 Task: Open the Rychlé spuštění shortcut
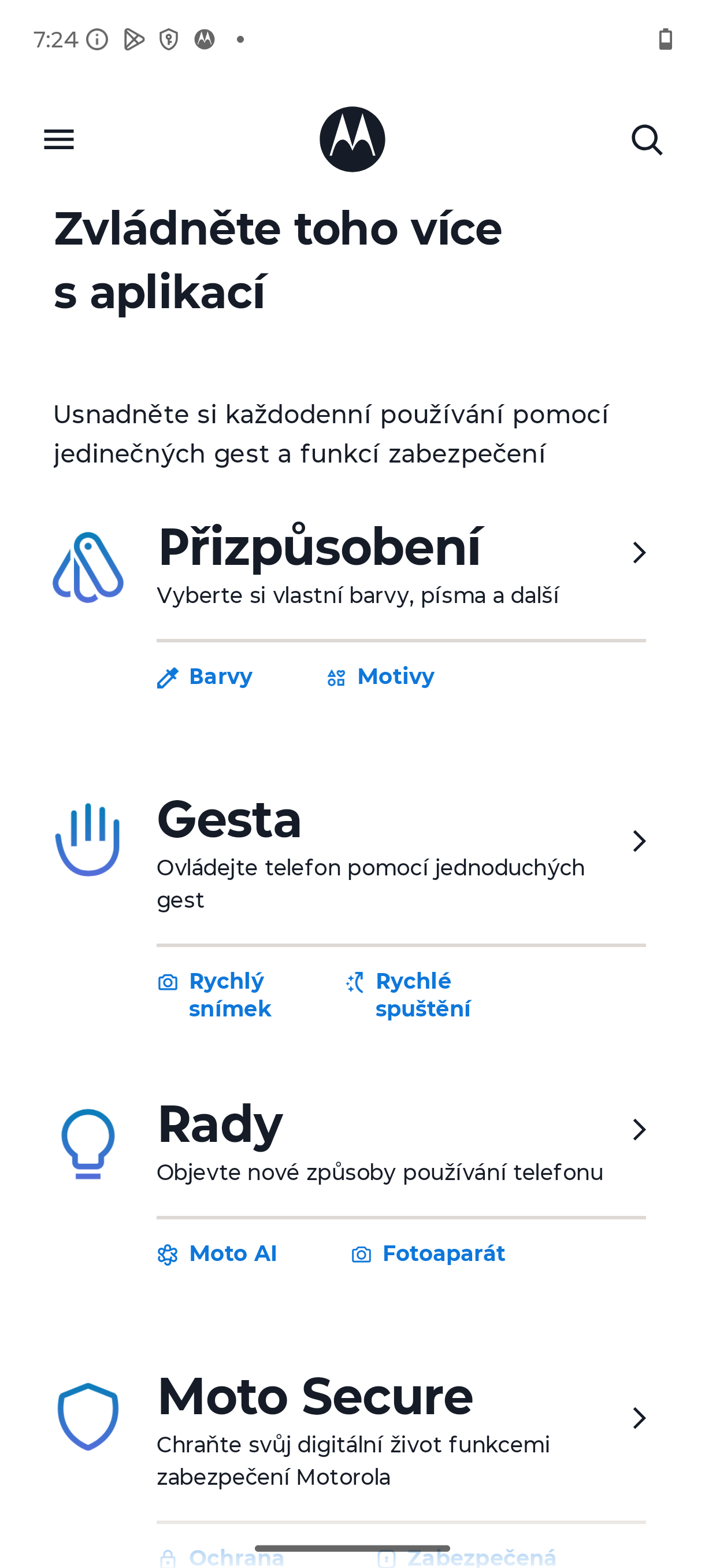click(407, 995)
